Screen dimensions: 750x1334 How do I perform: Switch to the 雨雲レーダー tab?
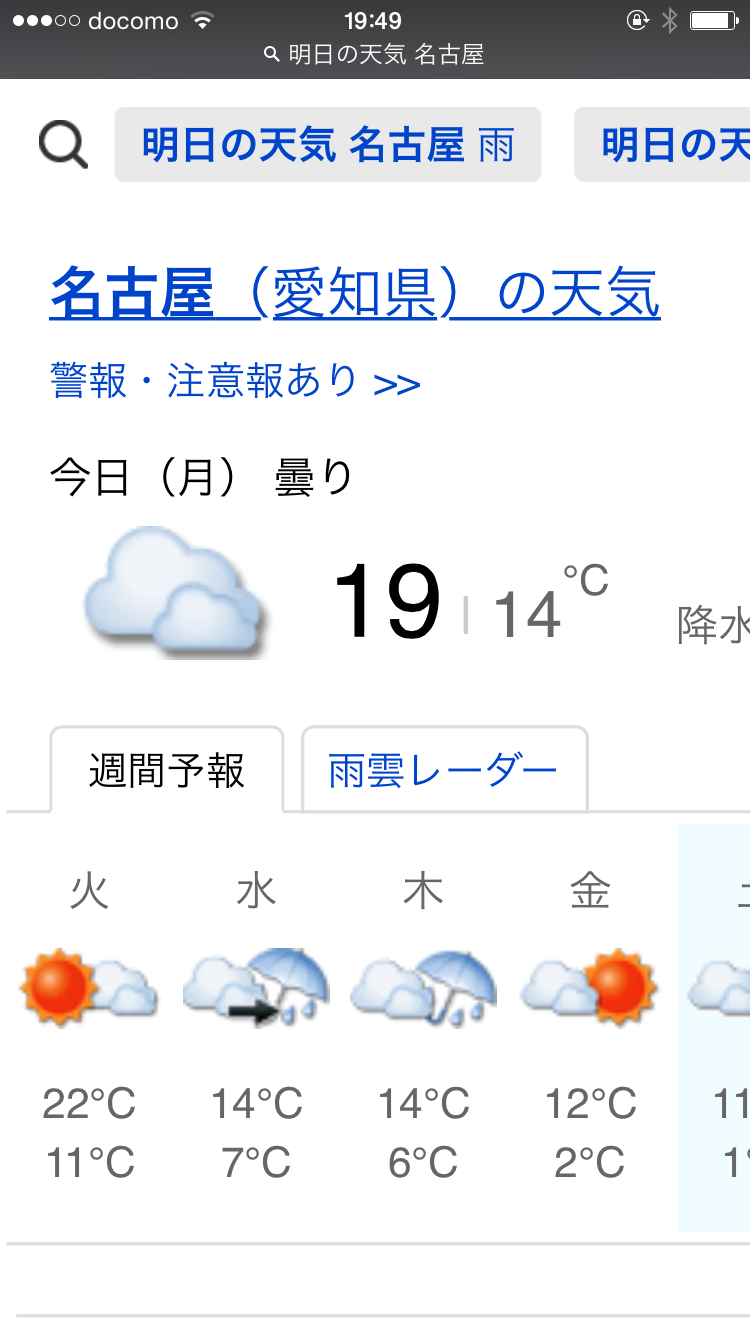pos(444,770)
